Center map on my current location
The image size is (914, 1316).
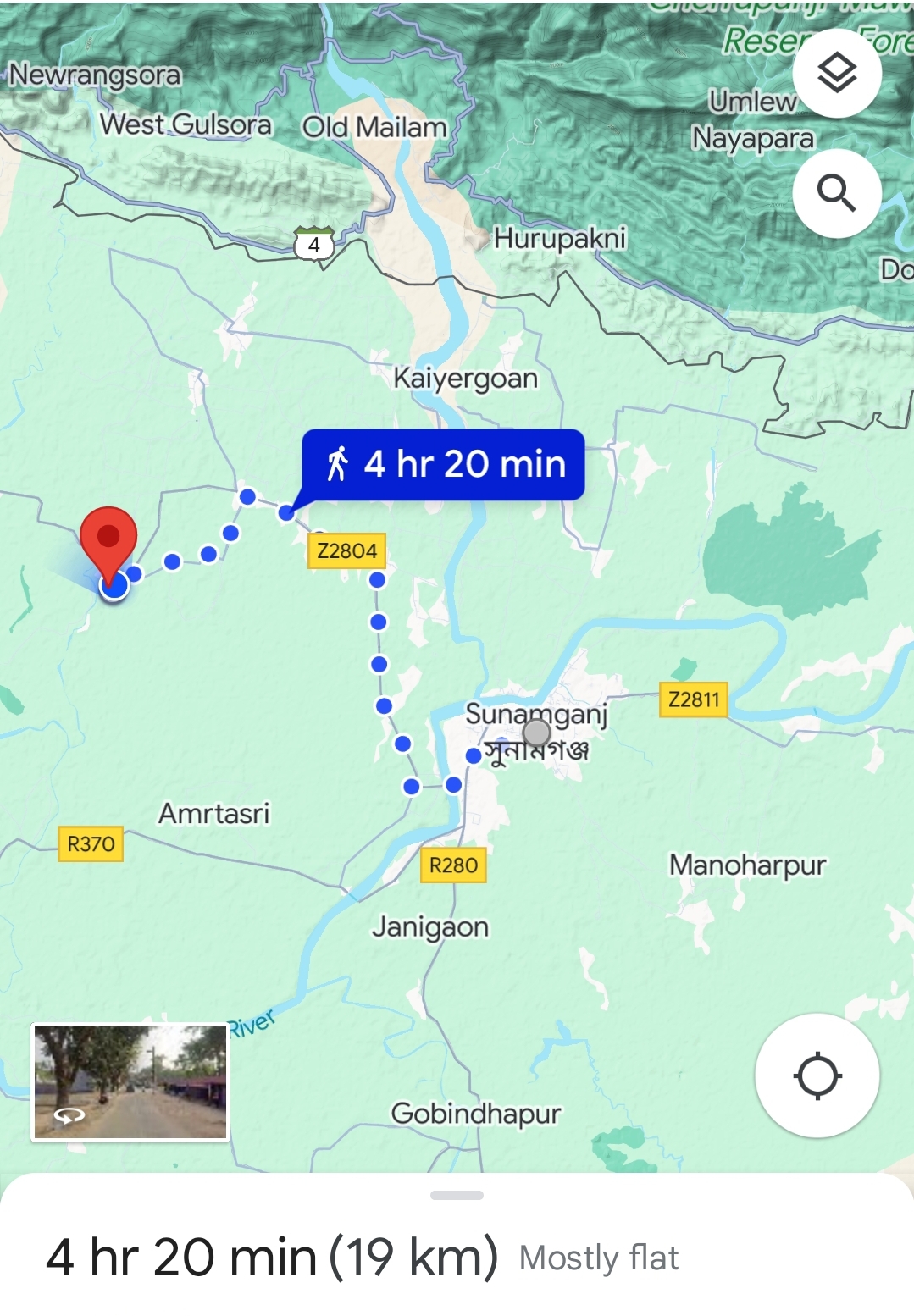tap(817, 1075)
